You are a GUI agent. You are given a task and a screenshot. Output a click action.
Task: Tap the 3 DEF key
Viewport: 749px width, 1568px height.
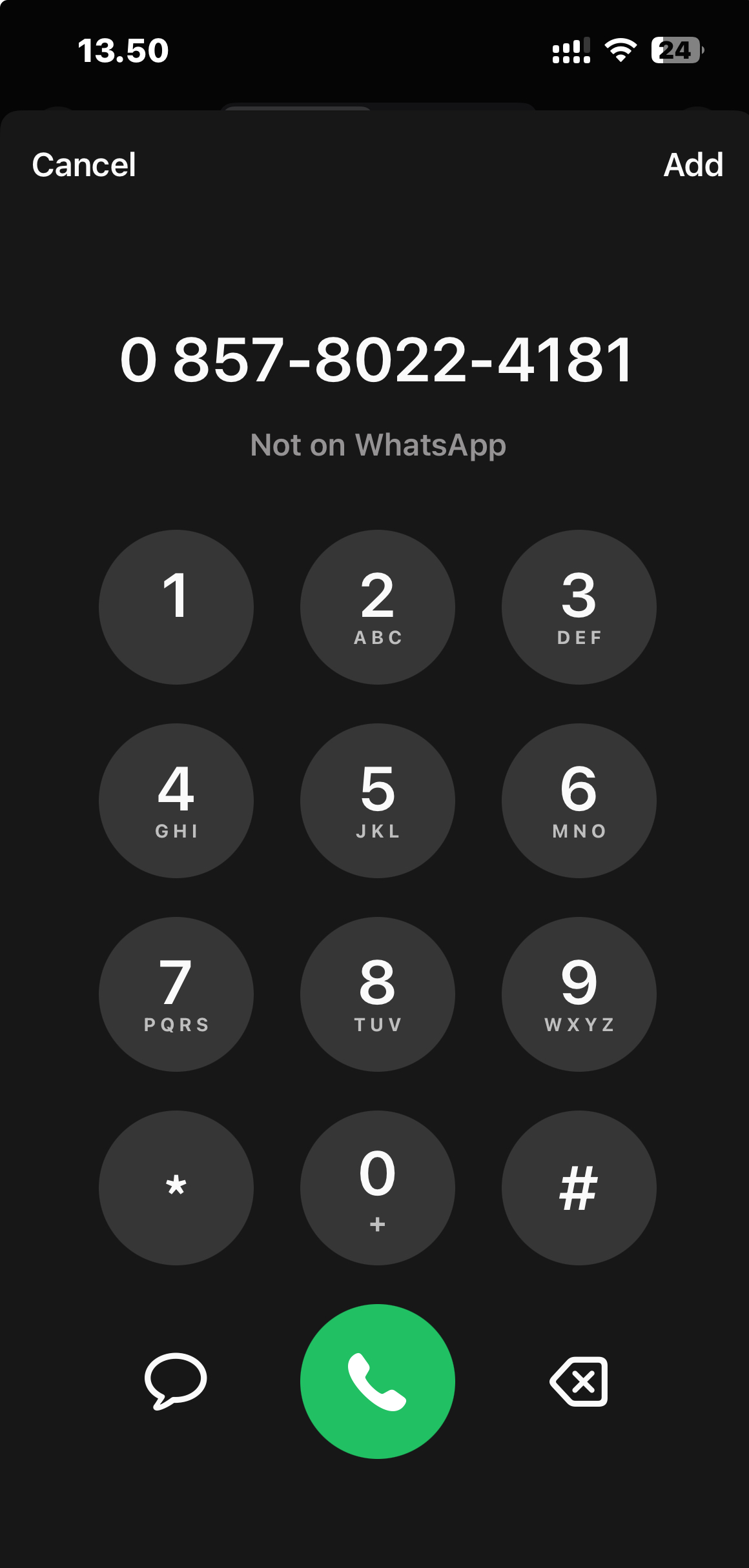point(579,607)
